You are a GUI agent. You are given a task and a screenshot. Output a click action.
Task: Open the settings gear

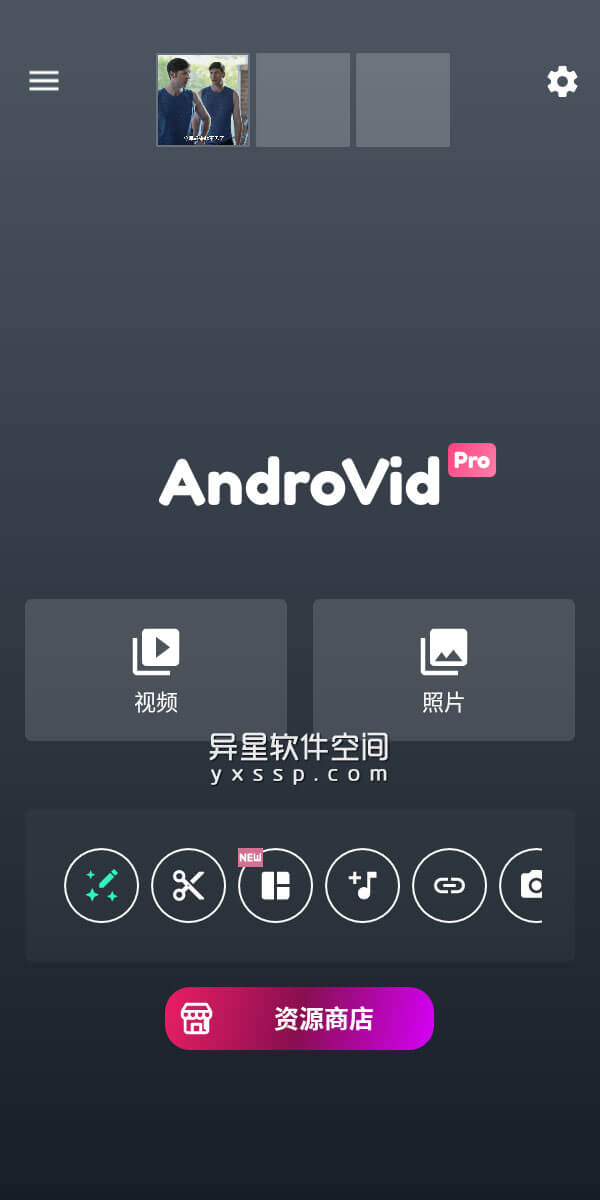coord(562,81)
